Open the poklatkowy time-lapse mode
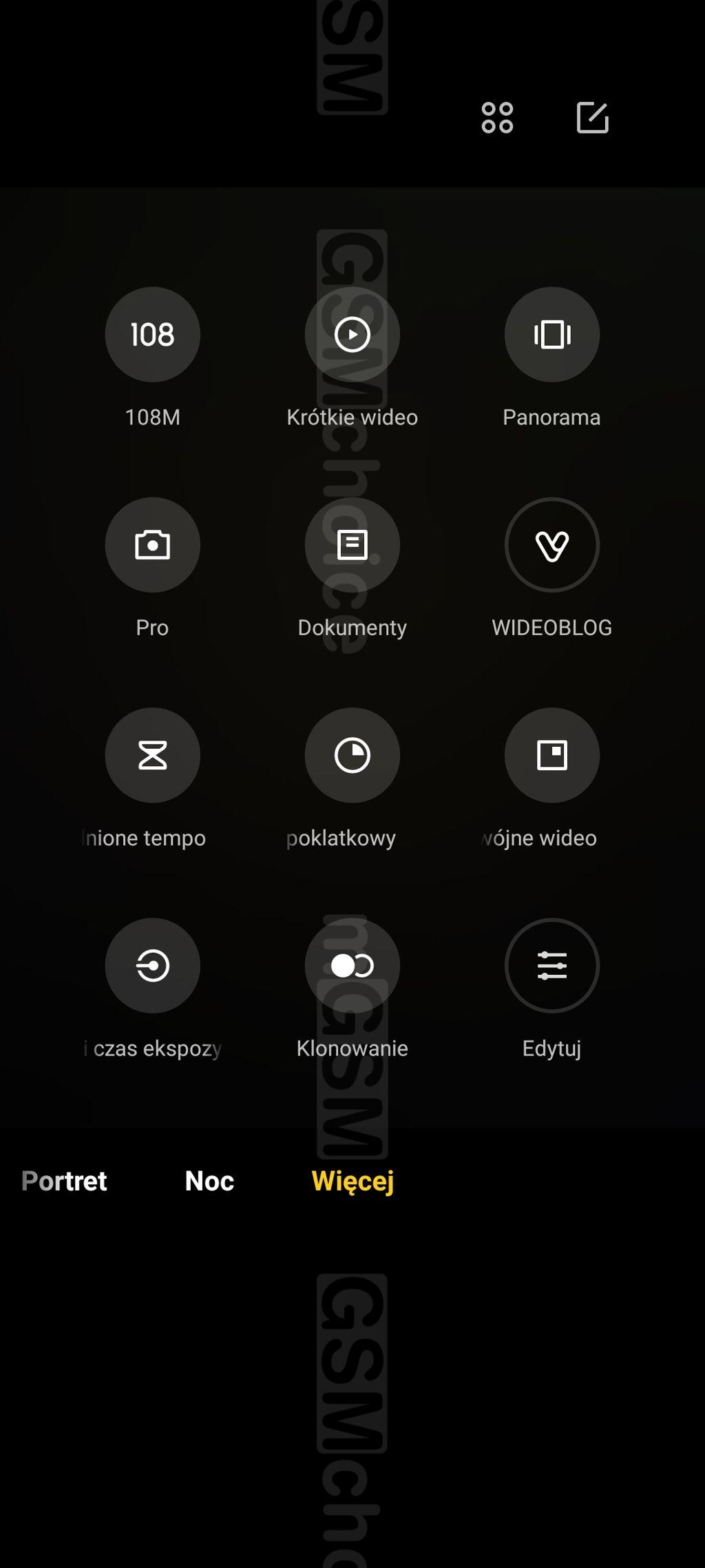Viewport: 705px width, 1568px height. [352, 755]
